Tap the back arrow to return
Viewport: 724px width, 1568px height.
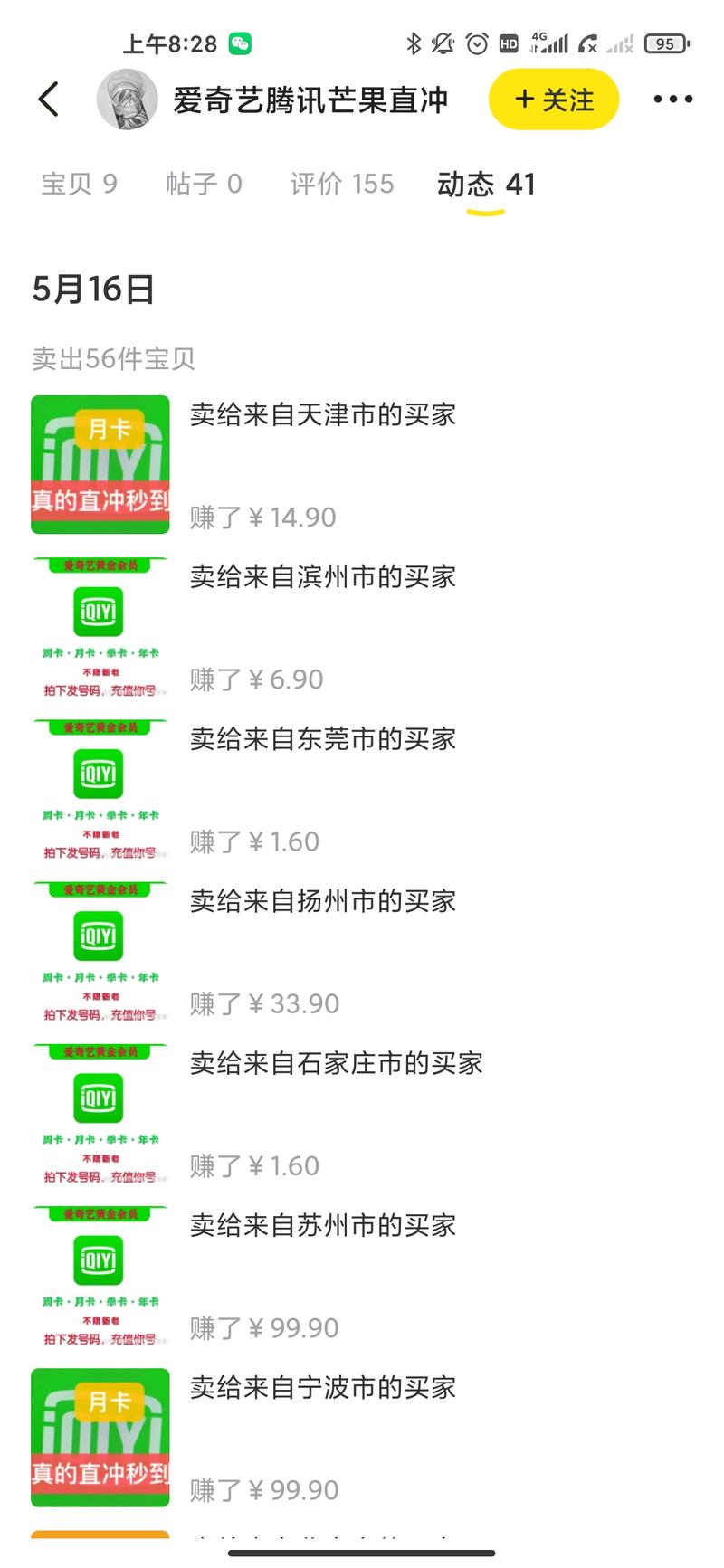coord(49,100)
